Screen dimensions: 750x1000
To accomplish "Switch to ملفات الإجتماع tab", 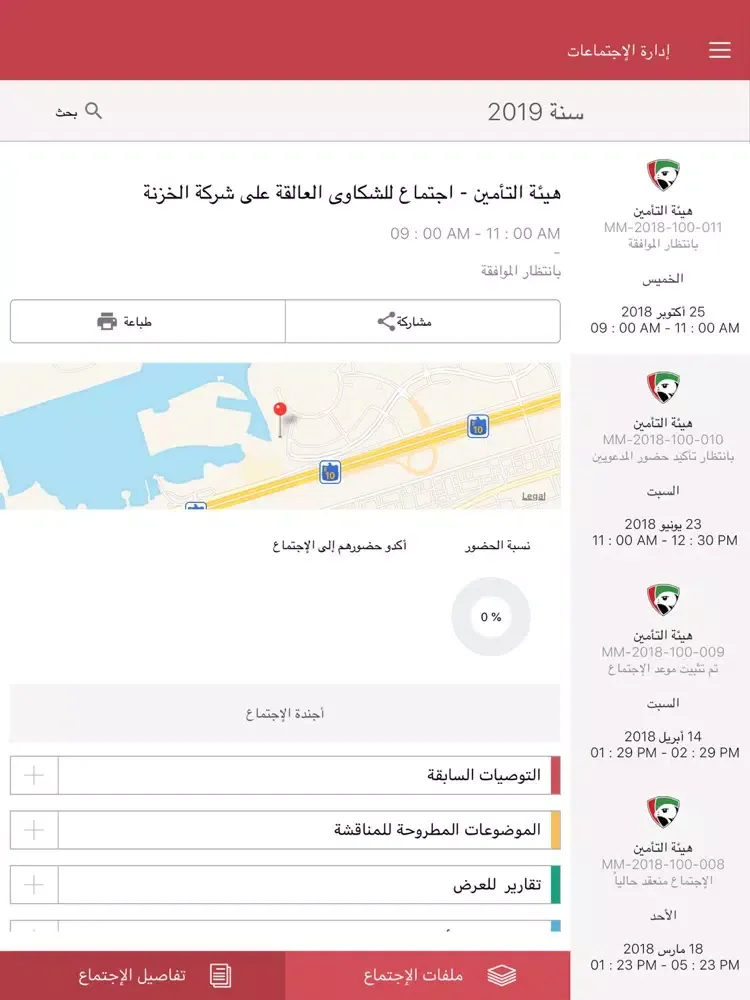I will pos(428,975).
